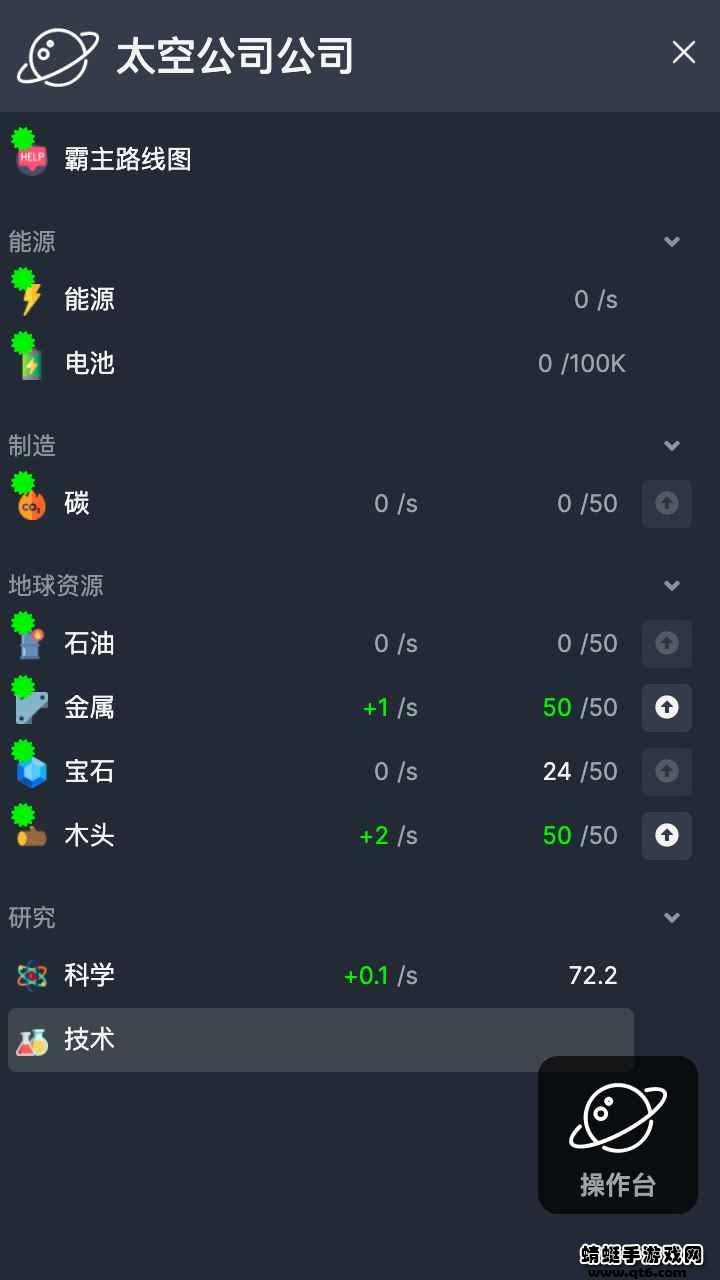The height and width of the screenshot is (1280, 720).
Task: Click the oil rig icon beside 石油
Action: [x=31, y=643]
